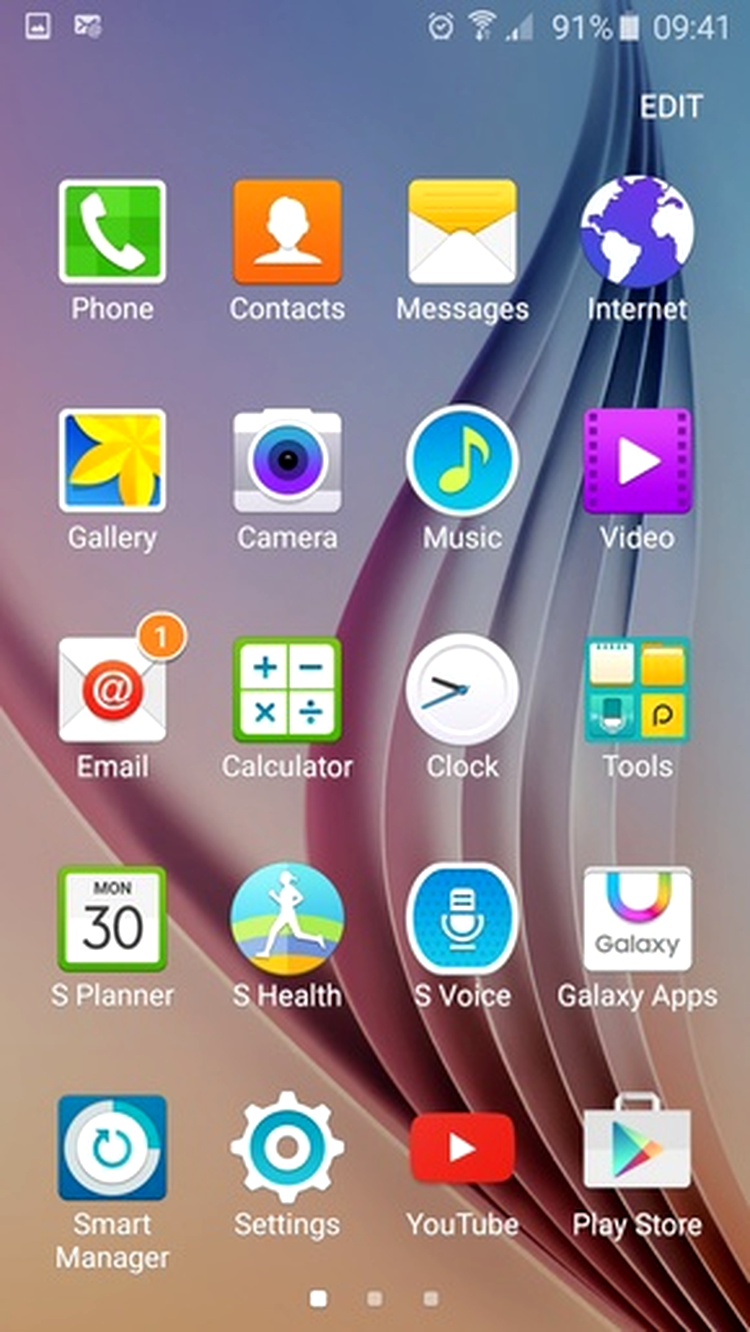Image resolution: width=750 pixels, height=1332 pixels.
Task: Launch S Health
Action: 287,919
